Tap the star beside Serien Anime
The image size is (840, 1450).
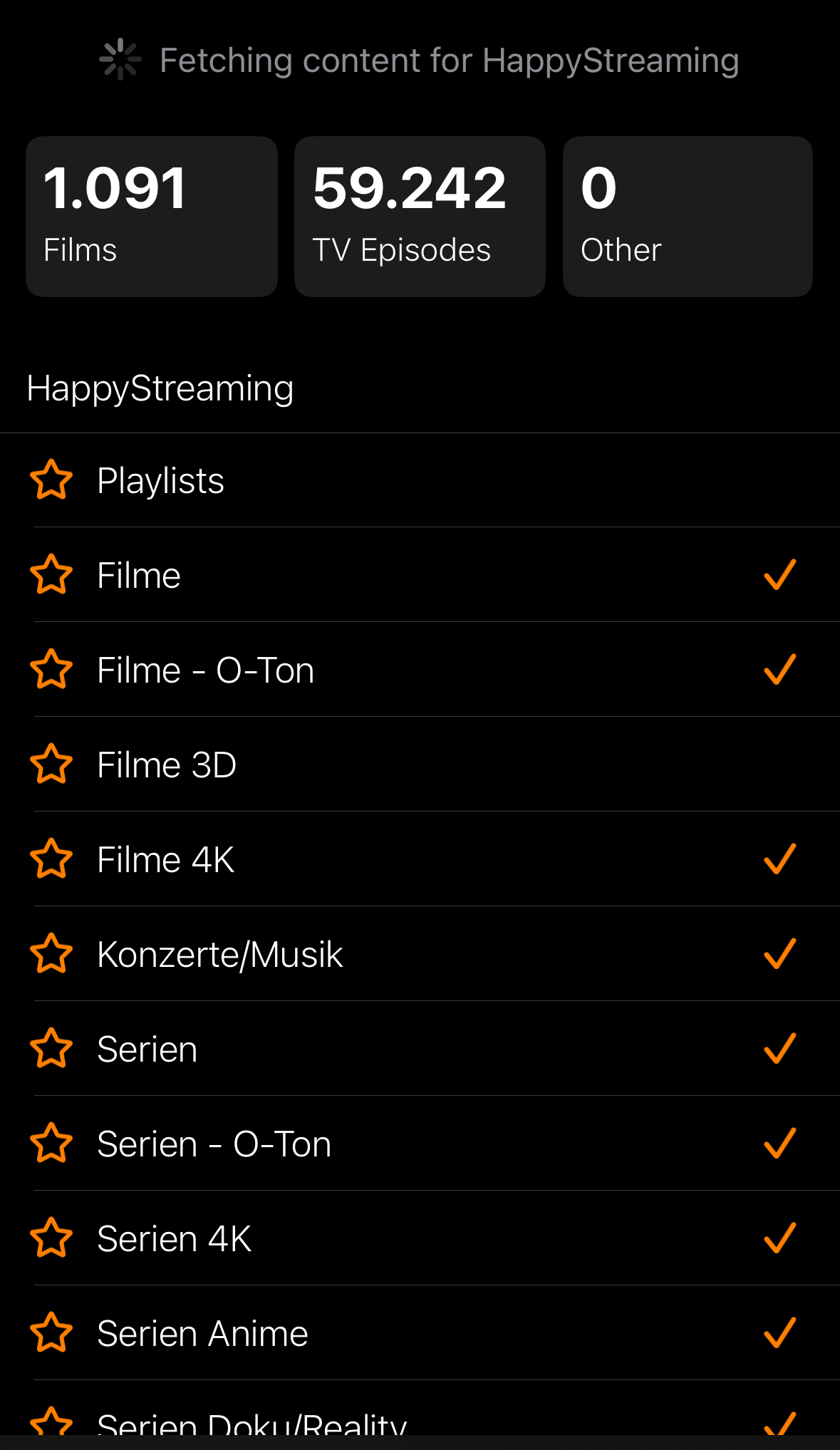(51, 1332)
